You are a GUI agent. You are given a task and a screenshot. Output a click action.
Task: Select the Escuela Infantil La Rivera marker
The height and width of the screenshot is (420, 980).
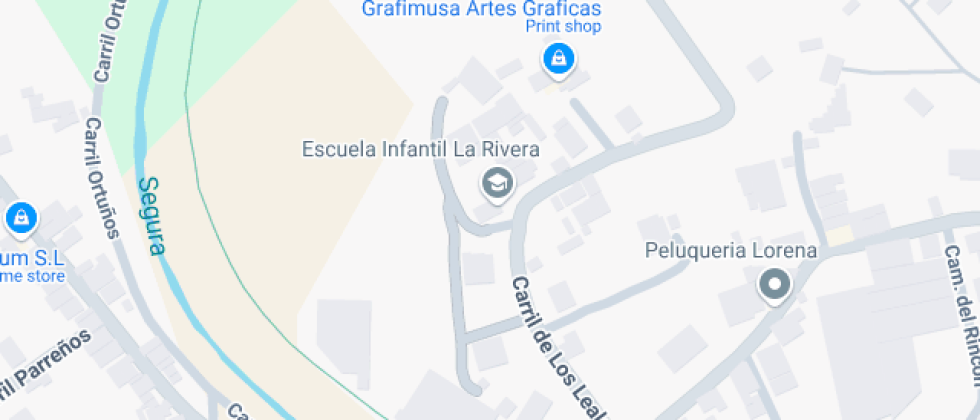495,183
